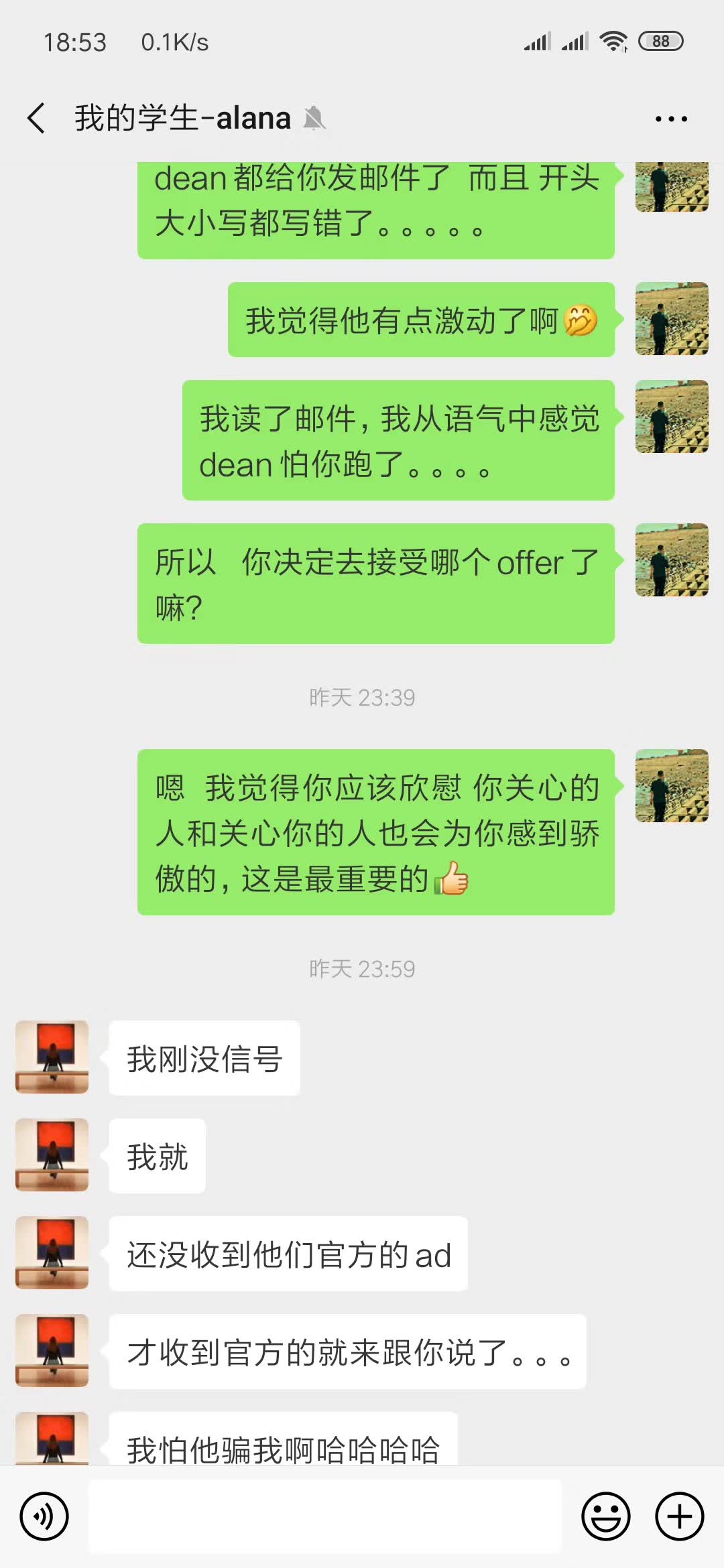Screen dimensions: 724x1568
Task: Open alana's avatar beside "我刚没信号"
Action: coord(52,1057)
